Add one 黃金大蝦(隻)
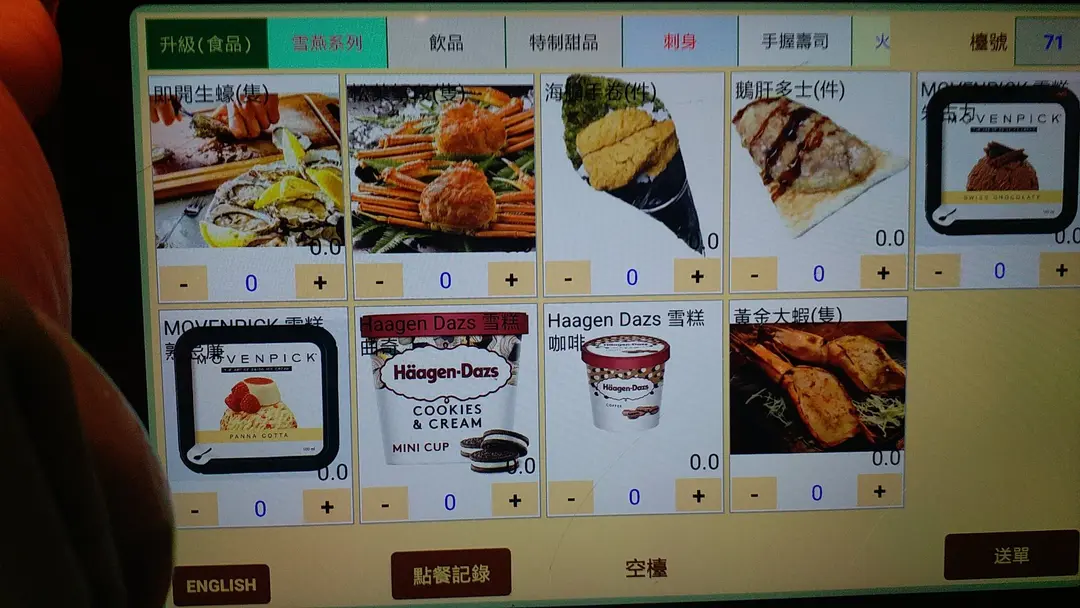Screen dimensions: 1080x608 (x=879, y=490)
